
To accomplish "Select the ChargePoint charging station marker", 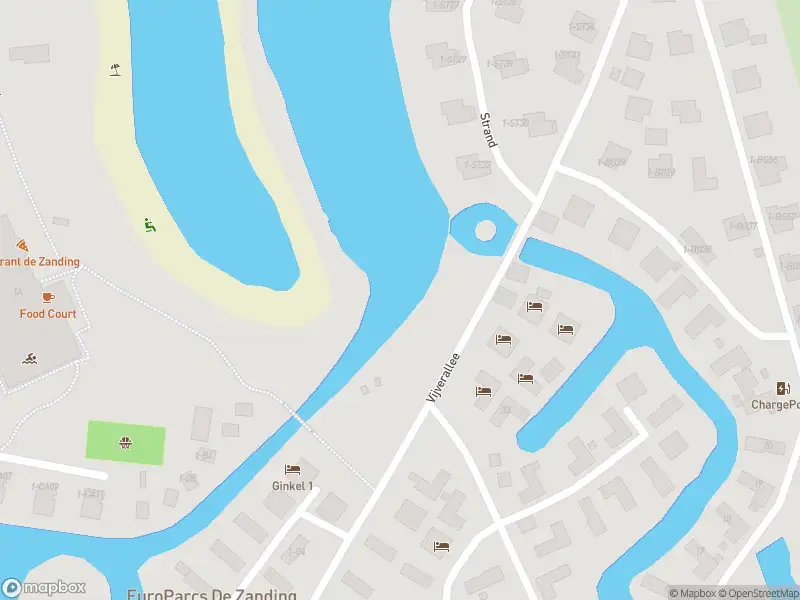I will 782,388.
